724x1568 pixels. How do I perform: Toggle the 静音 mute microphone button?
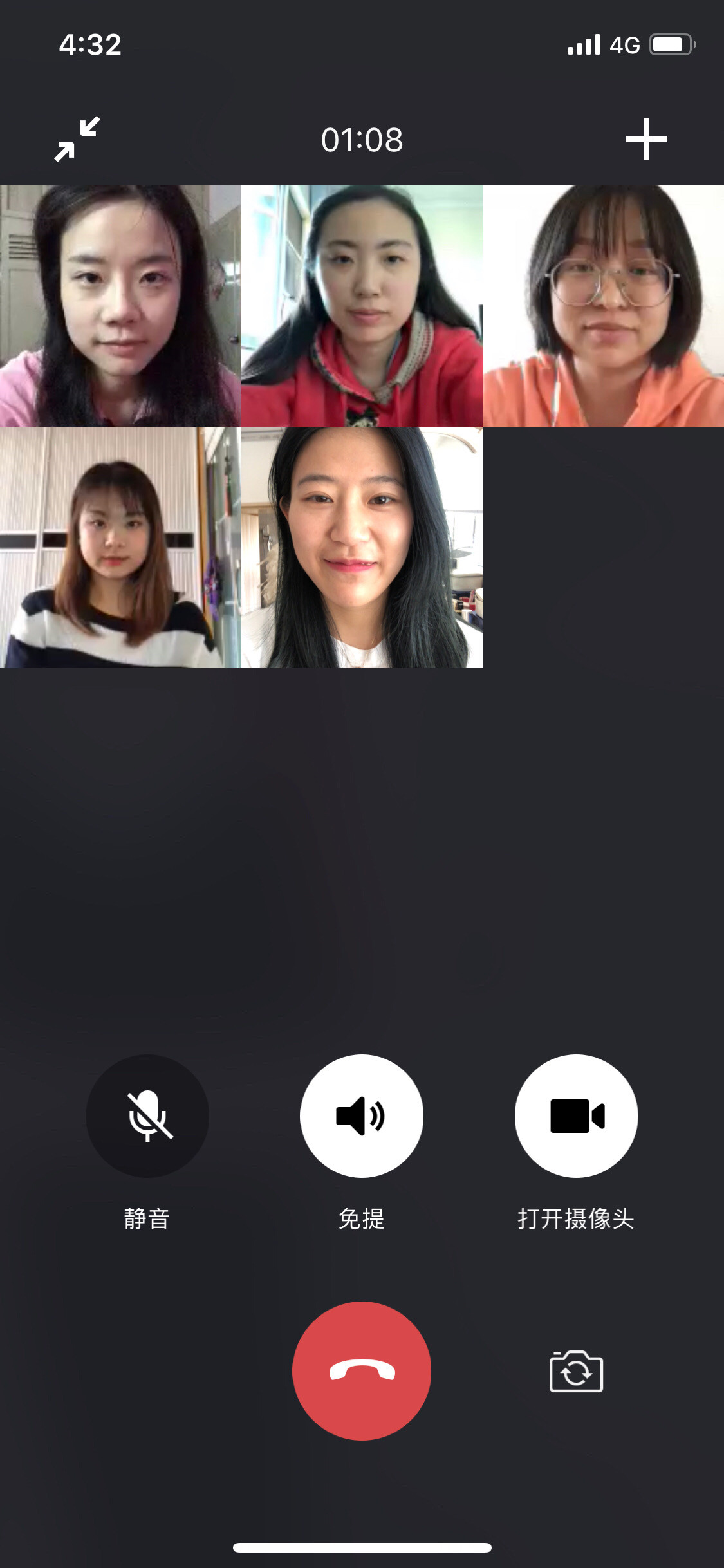147,1115
